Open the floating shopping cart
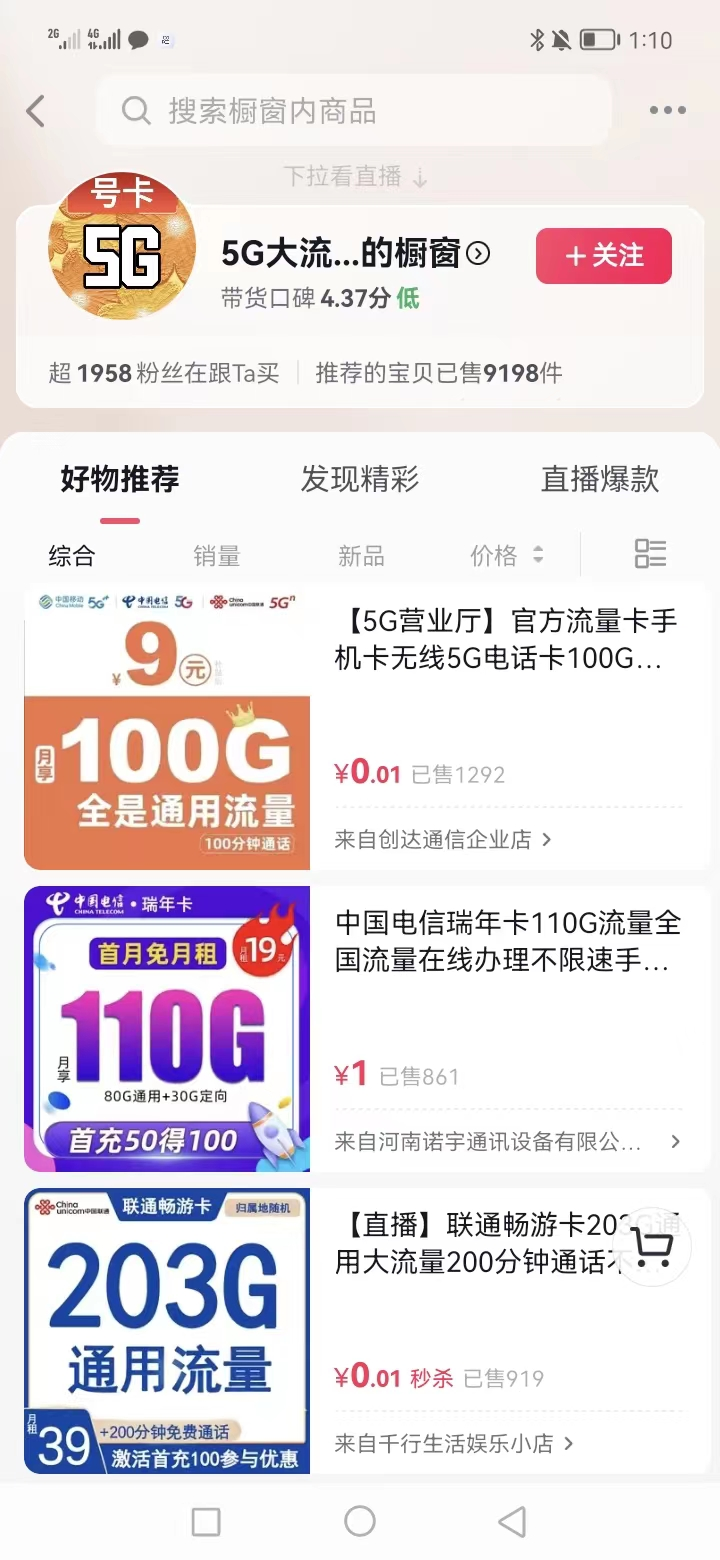Image resolution: width=720 pixels, height=1560 pixels. pyautogui.click(x=652, y=1246)
